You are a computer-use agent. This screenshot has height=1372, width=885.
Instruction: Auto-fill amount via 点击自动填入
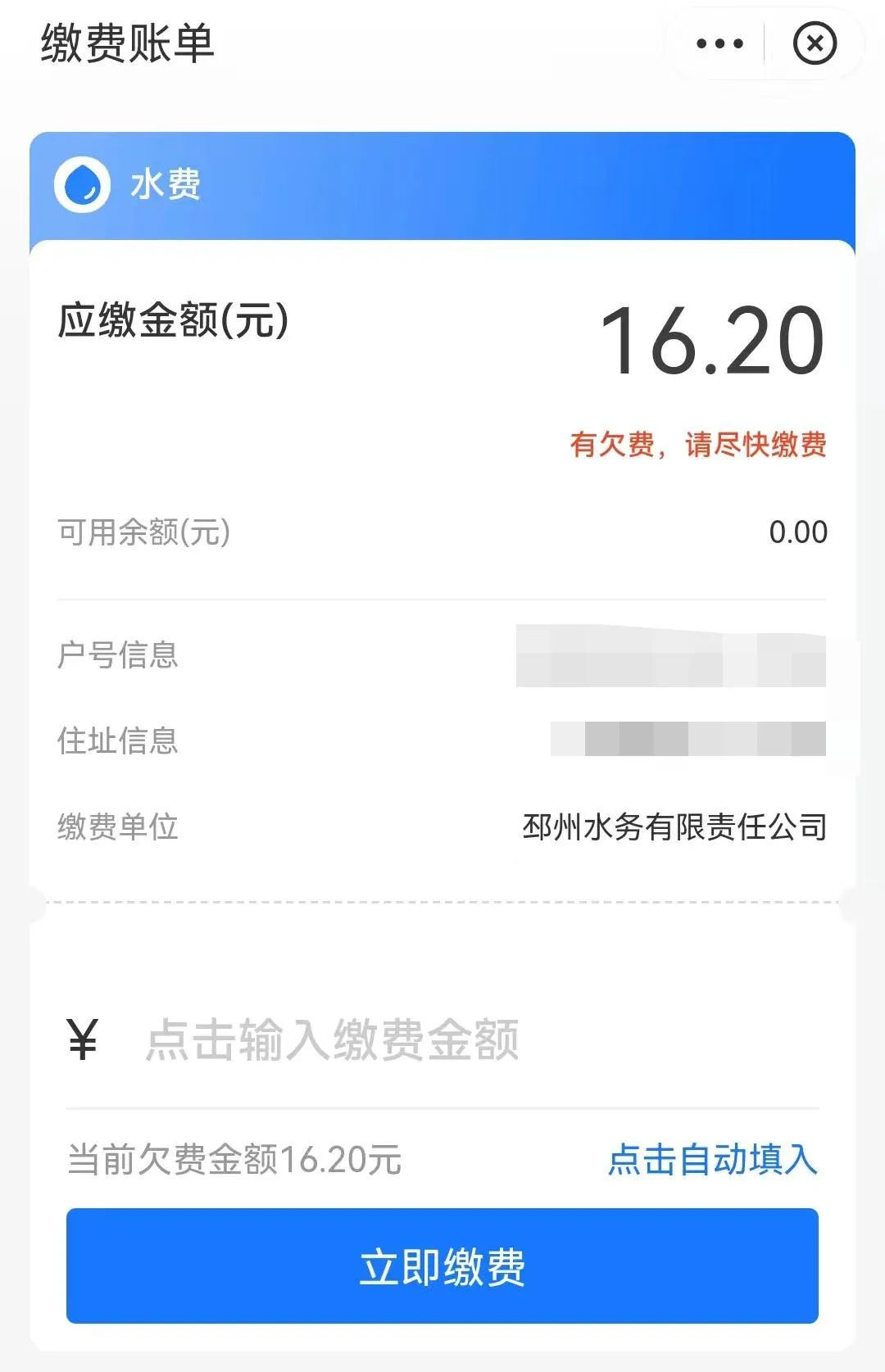click(712, 1160)
